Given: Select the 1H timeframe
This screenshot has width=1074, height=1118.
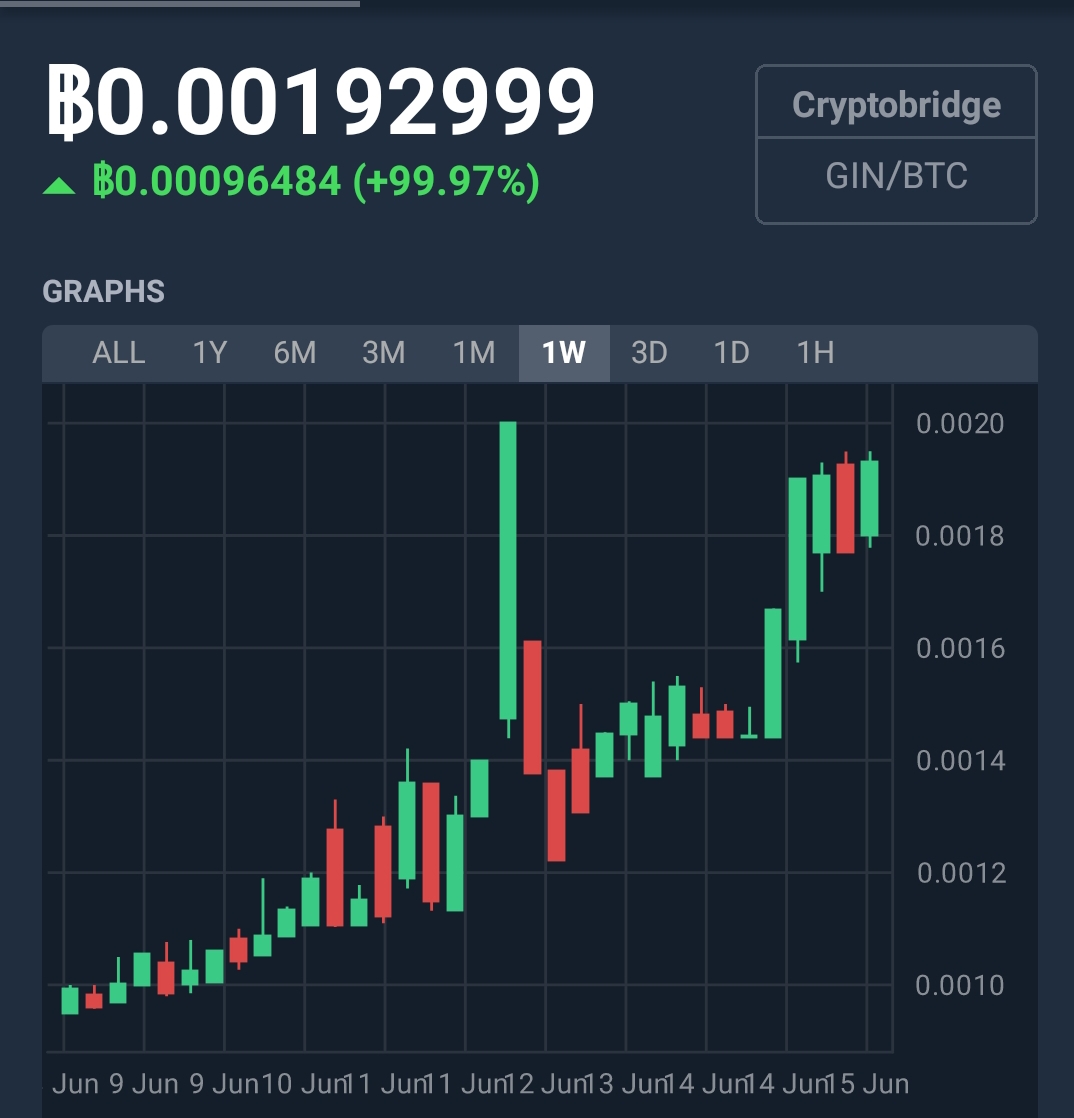Looking at the screenshot, I should (x=815, y=353).
